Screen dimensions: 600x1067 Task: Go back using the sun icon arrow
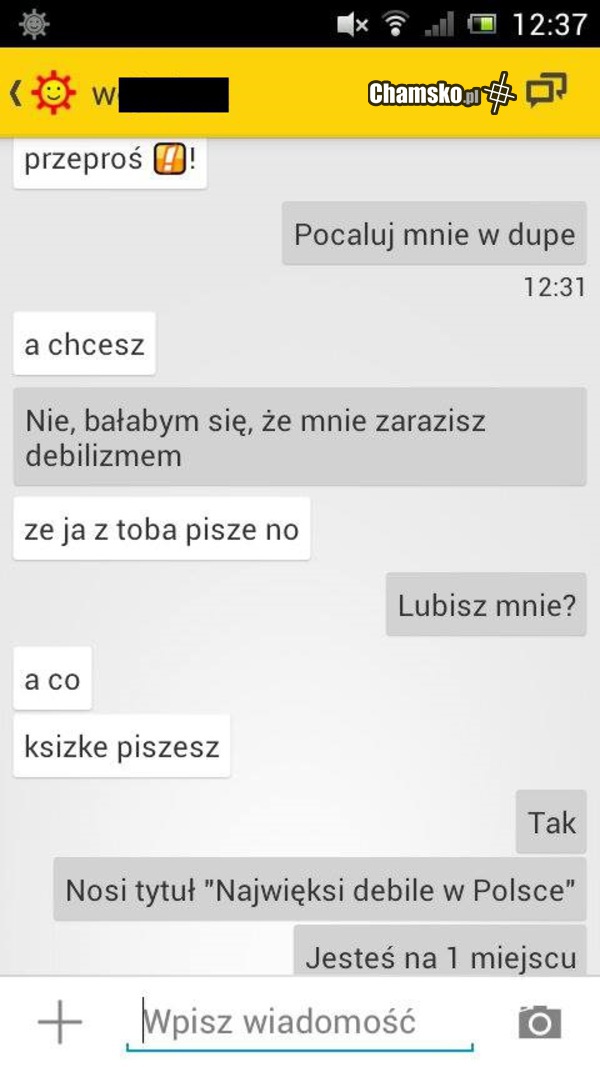42,94
